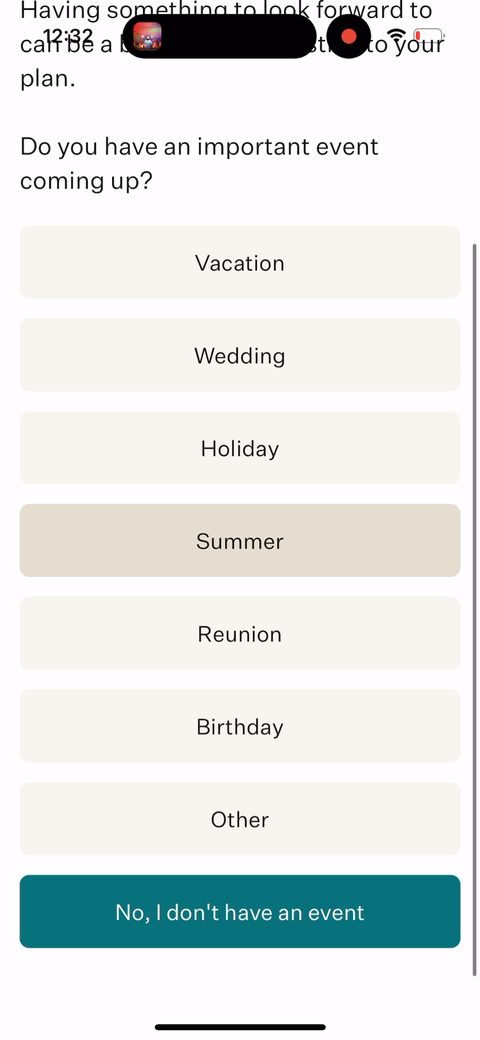The image size is (480, 1040).
Task: Select the Reunion event
Action: click(240, 633)
